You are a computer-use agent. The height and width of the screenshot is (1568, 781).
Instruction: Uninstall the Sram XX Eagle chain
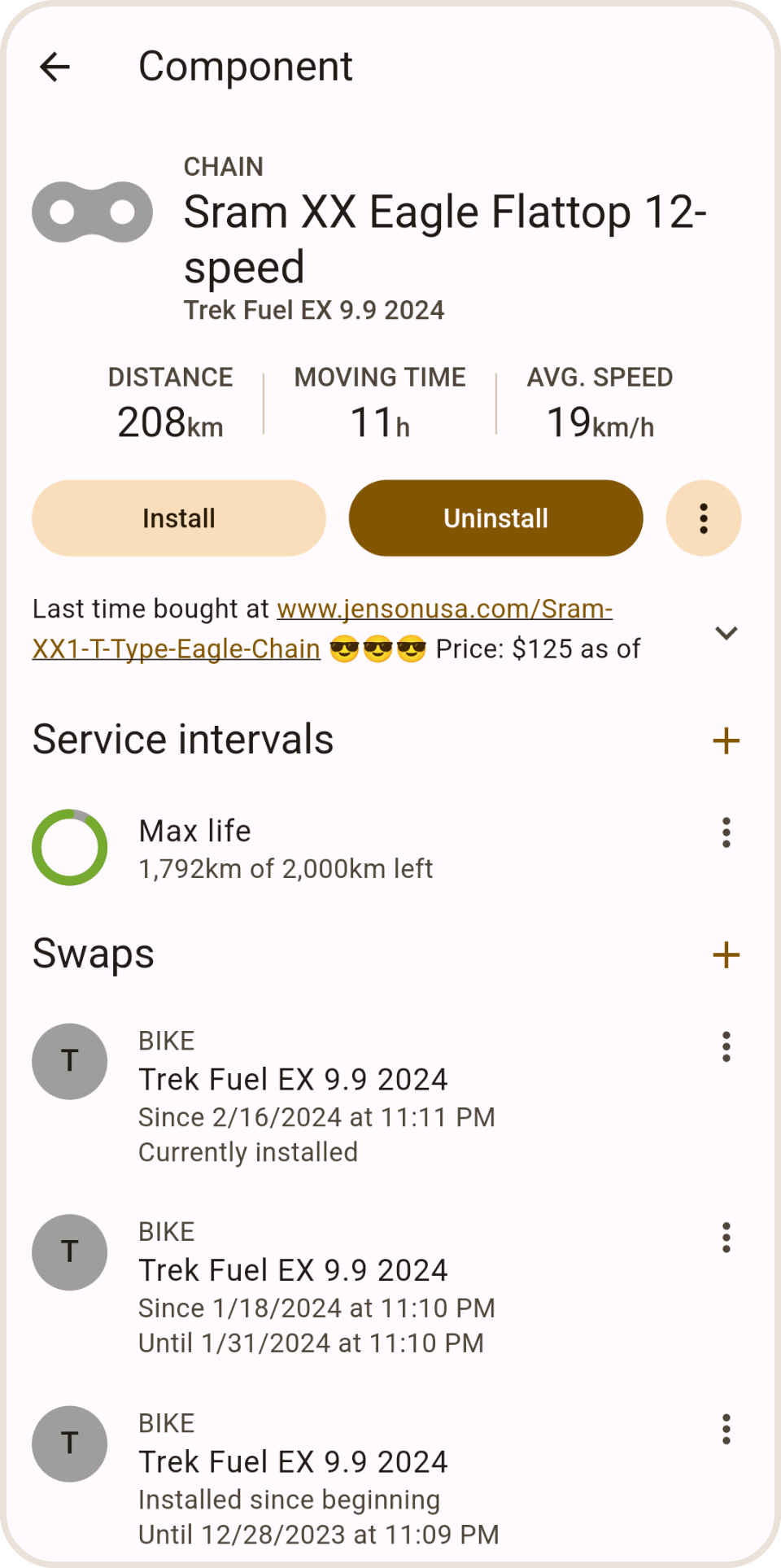coord(495,518)
